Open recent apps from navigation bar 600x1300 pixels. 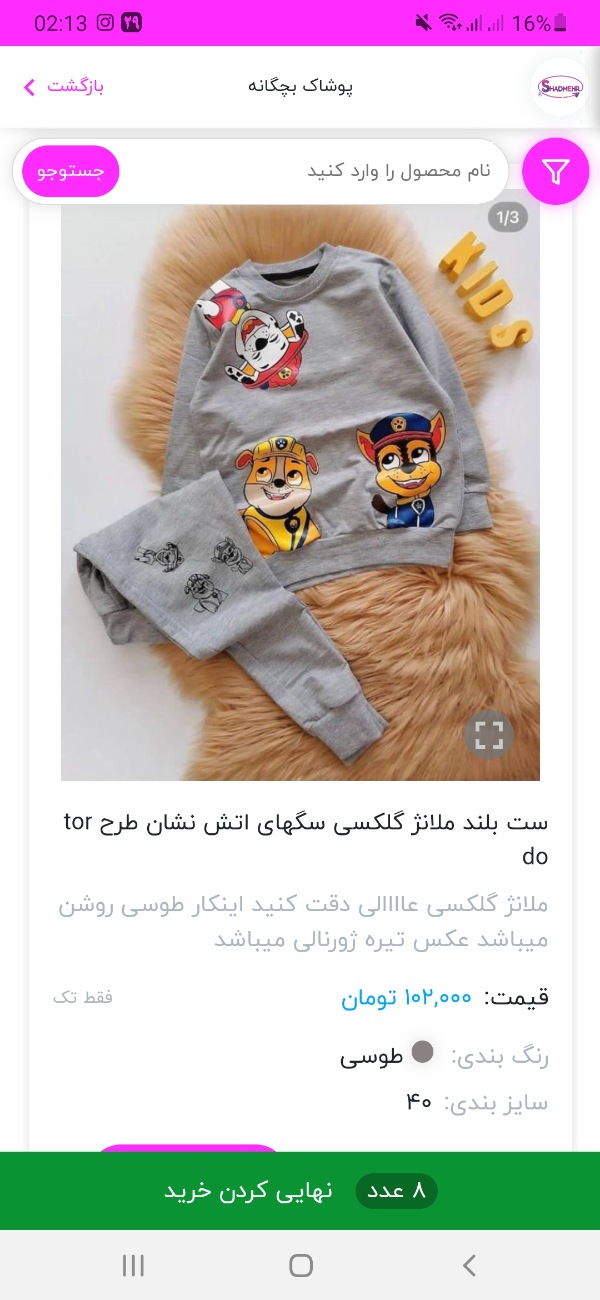pos(132,1265)
